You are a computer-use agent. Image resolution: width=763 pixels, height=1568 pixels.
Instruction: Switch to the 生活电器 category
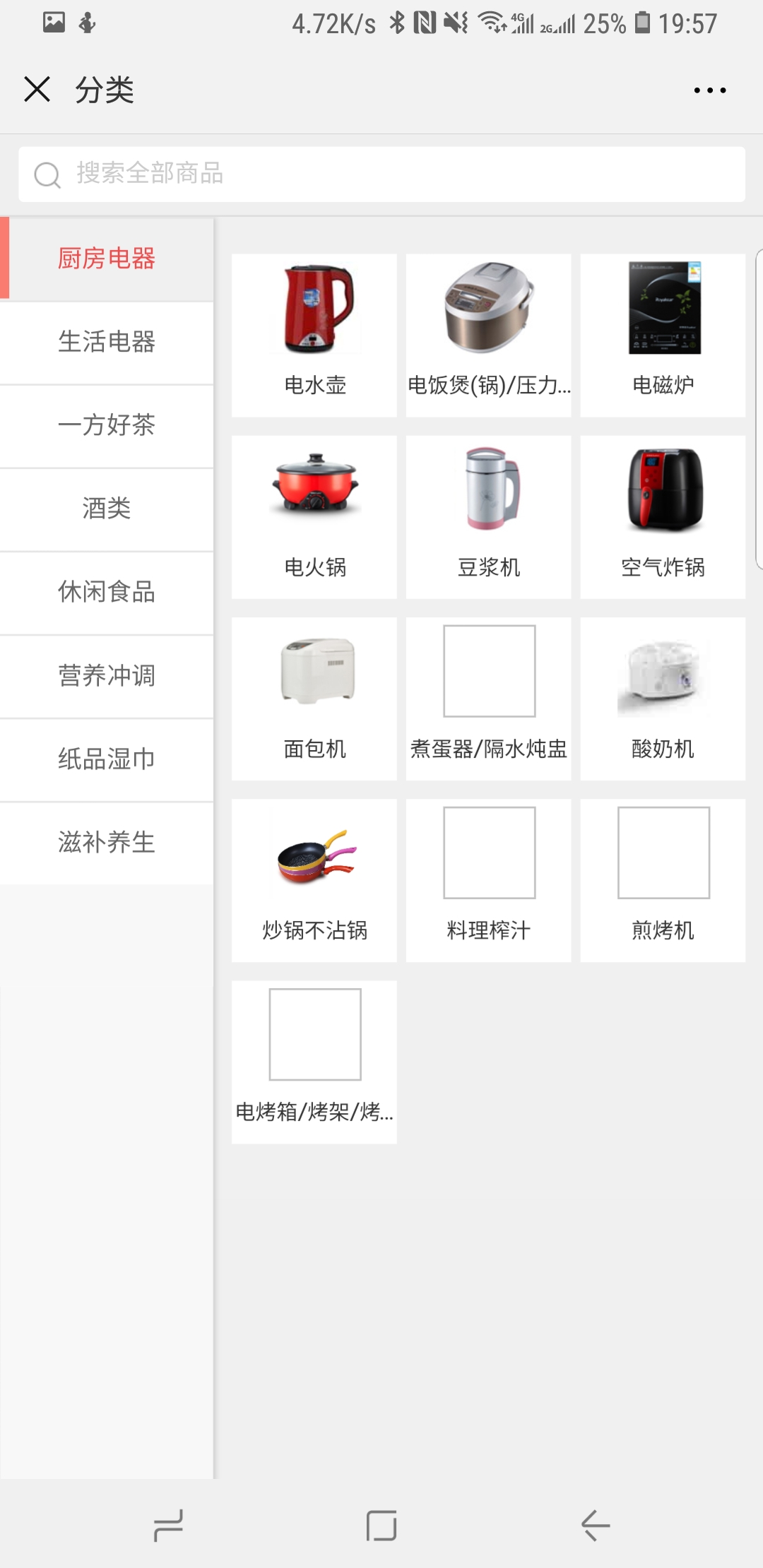tap(107, 343)
